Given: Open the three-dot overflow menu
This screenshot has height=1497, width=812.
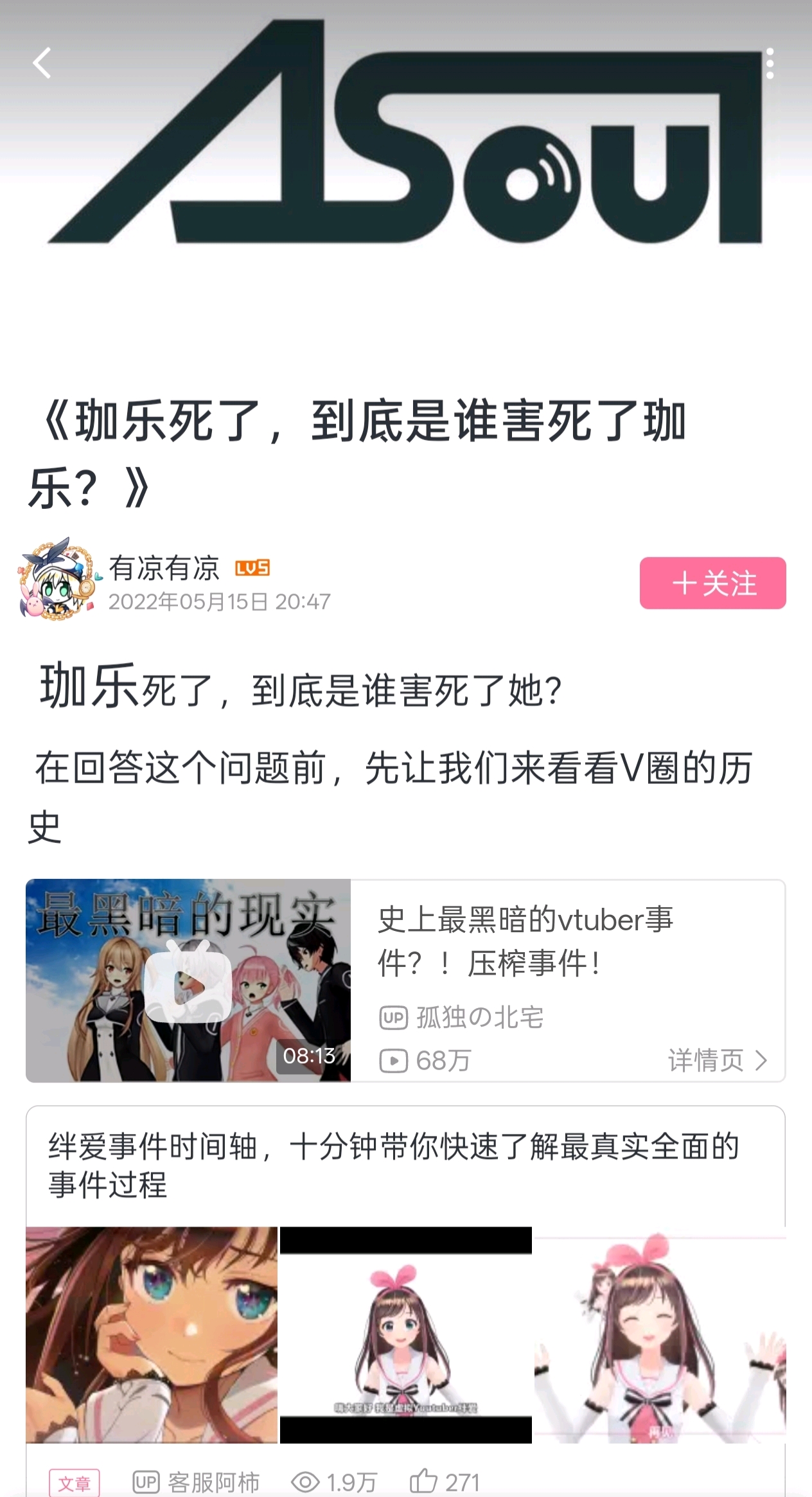Looking at the screenshot, I should [770, 64].
